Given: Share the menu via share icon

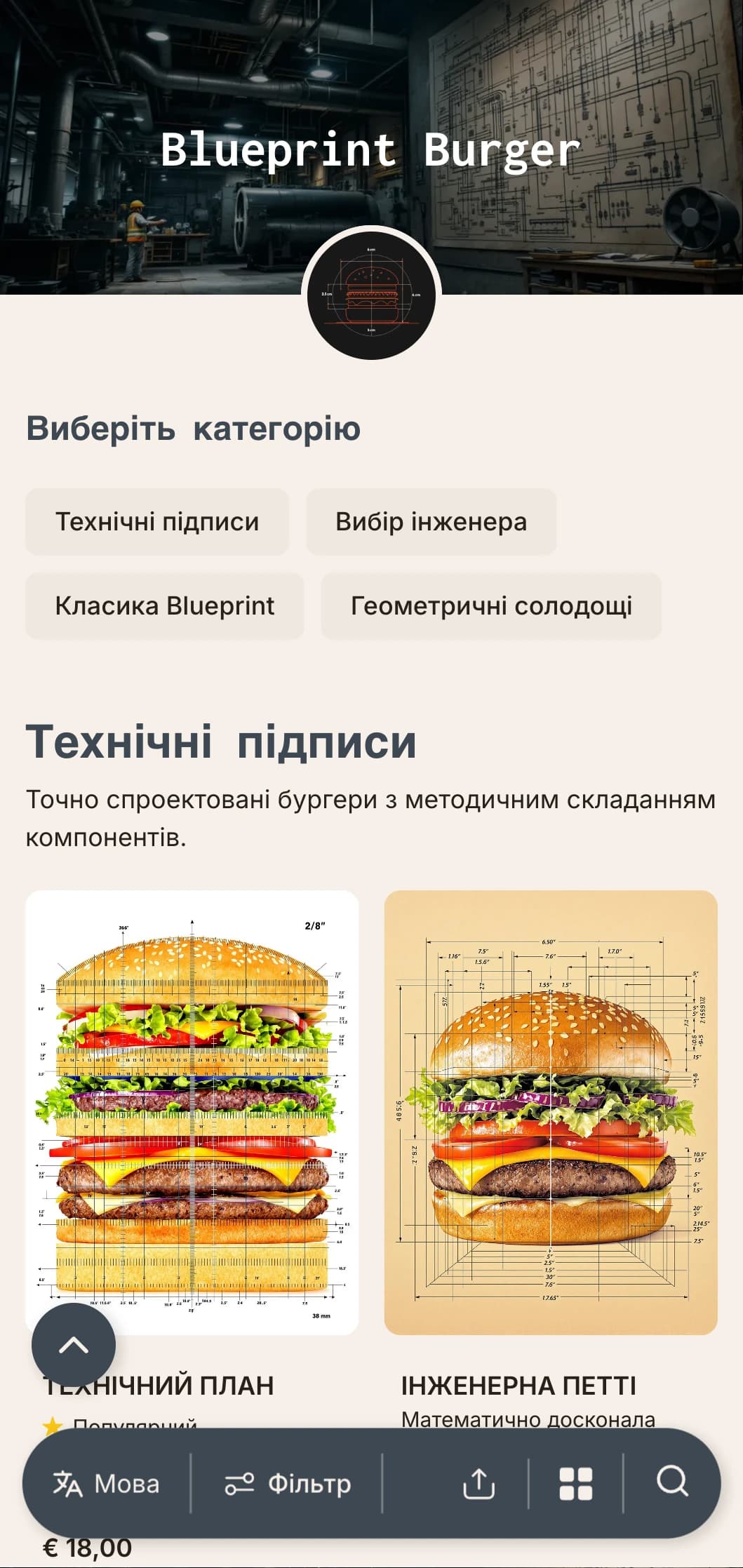Looking at the screenshot, I should pyautogui.click(x=479, y=1484).
